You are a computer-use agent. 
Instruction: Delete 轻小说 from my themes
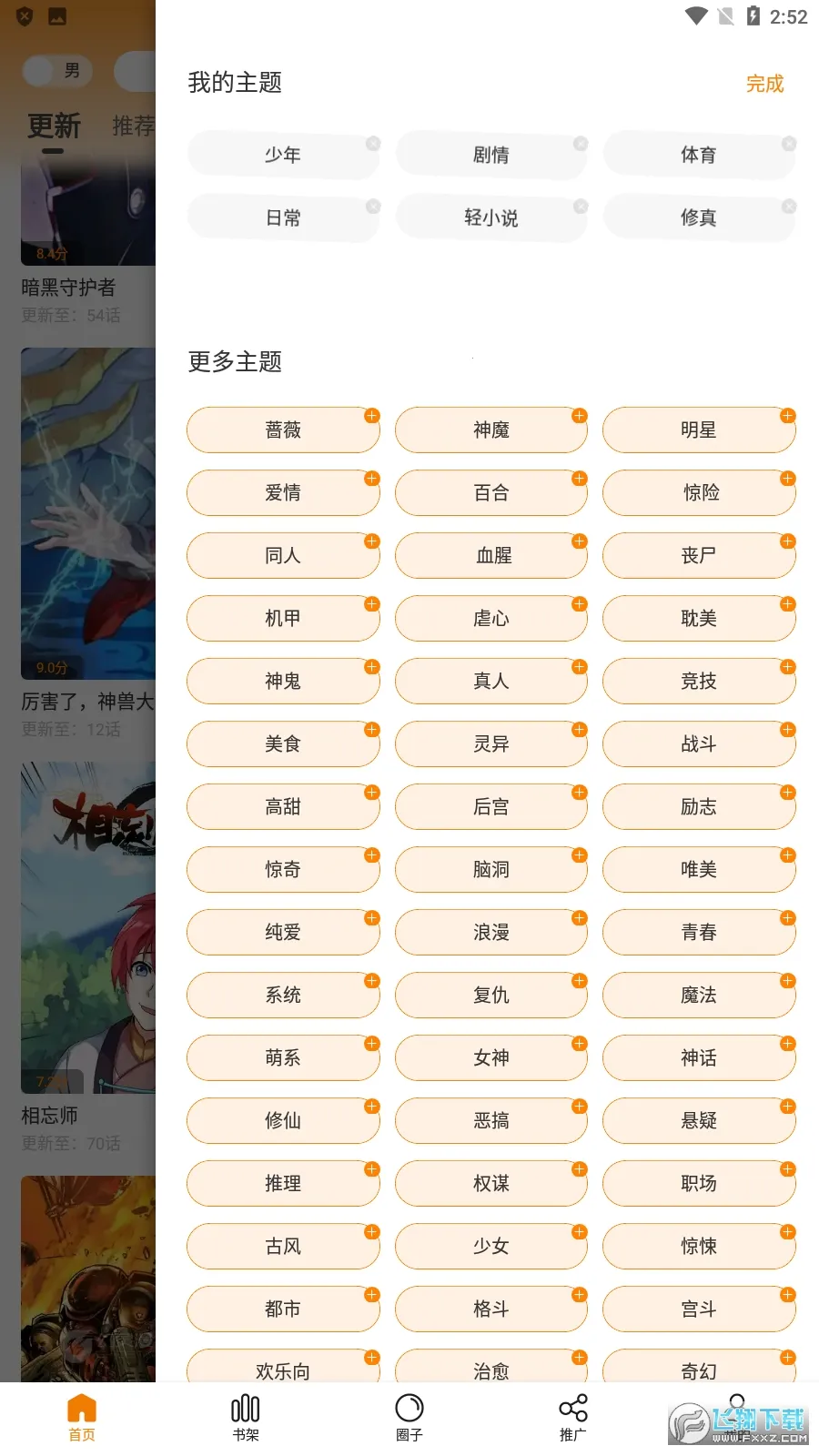tap(581, 207)
